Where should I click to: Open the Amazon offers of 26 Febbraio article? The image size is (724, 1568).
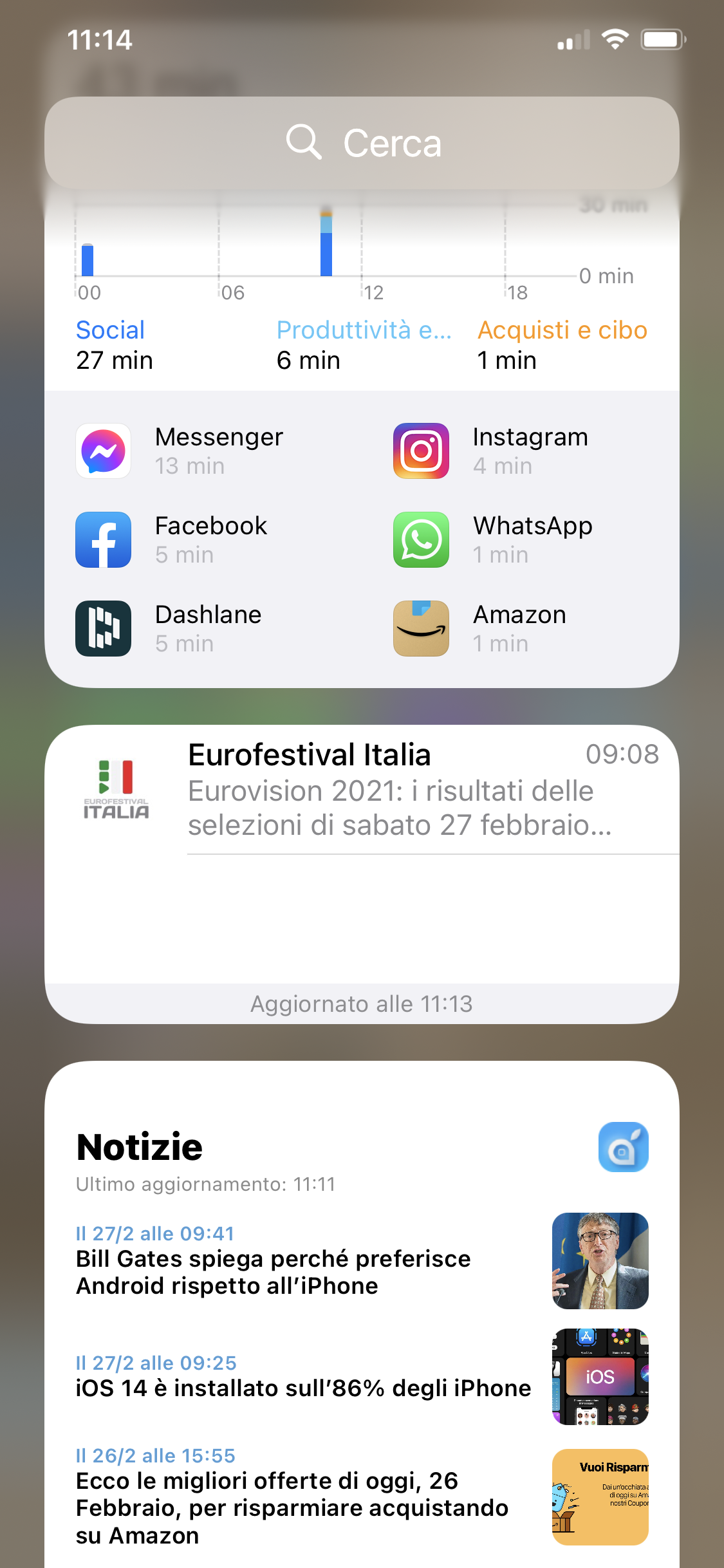(x=362, y=1497)
